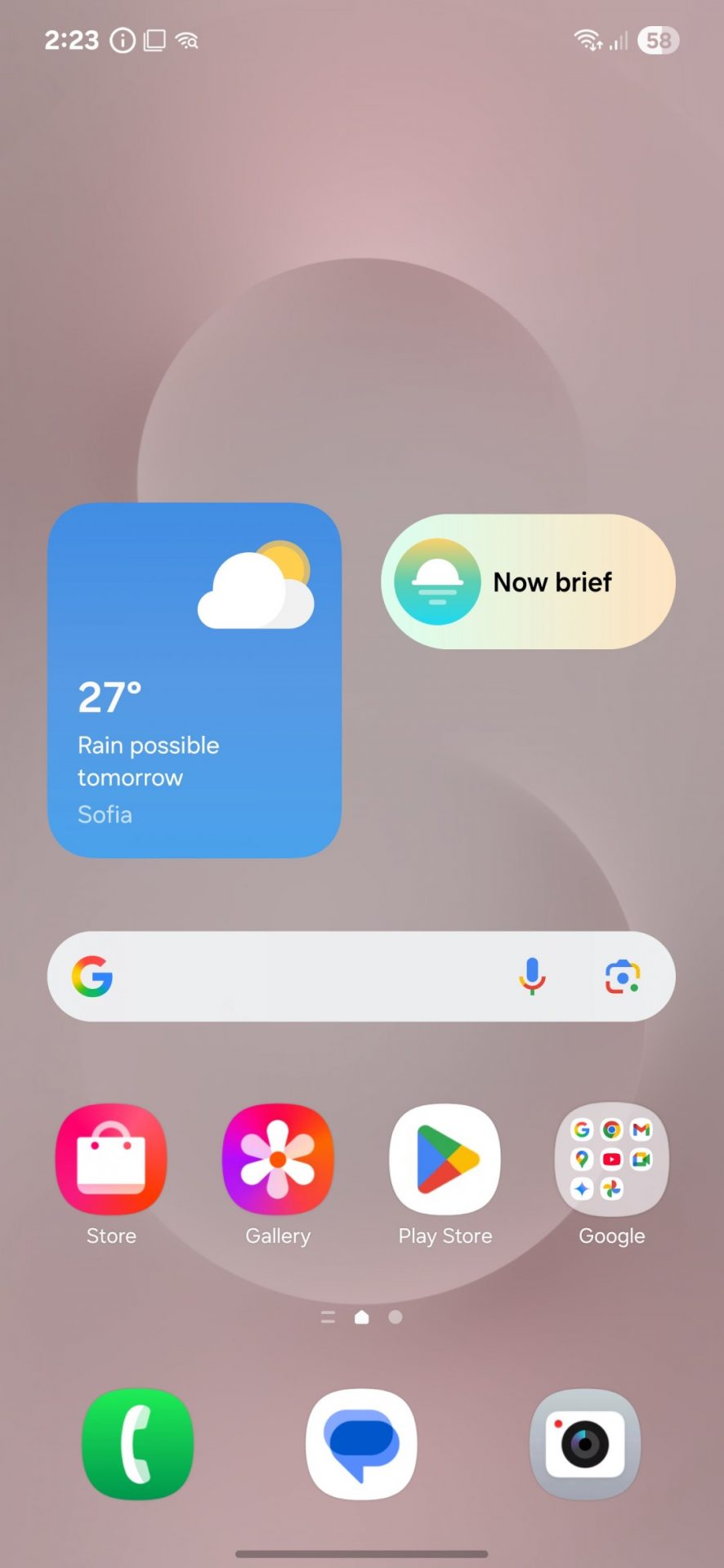Open the weather widget for Sofia
This screenshot has width=724, height=1568.
coord(194,679)
